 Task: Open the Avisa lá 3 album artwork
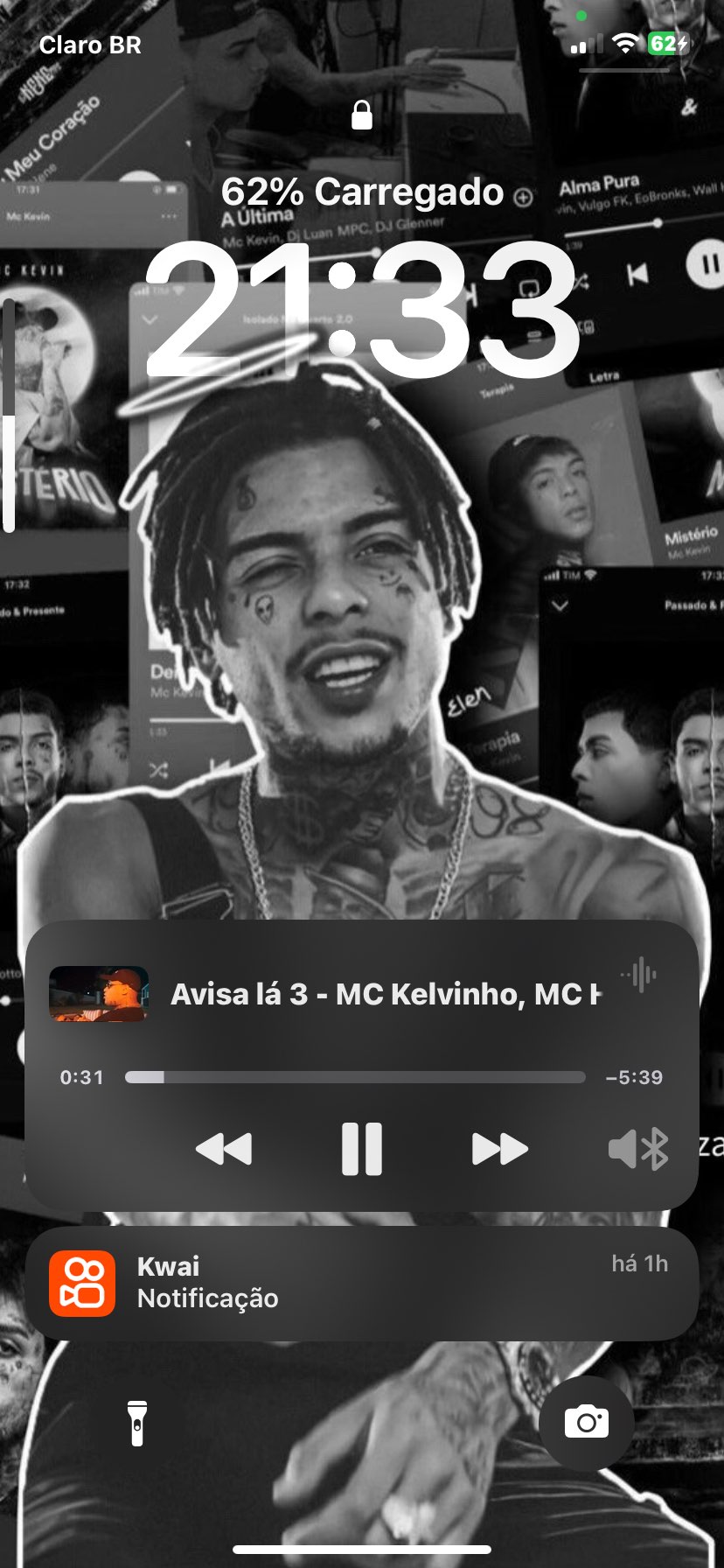pos(99,993)
